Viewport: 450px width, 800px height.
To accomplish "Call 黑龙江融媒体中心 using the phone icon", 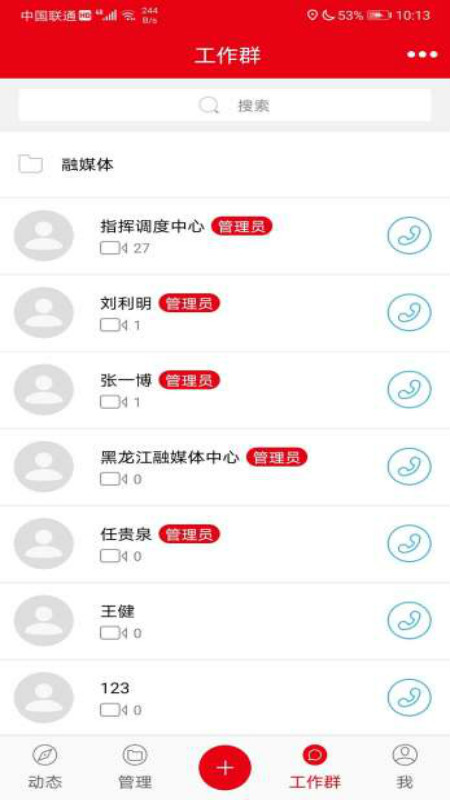I will (x=409, y=466).
